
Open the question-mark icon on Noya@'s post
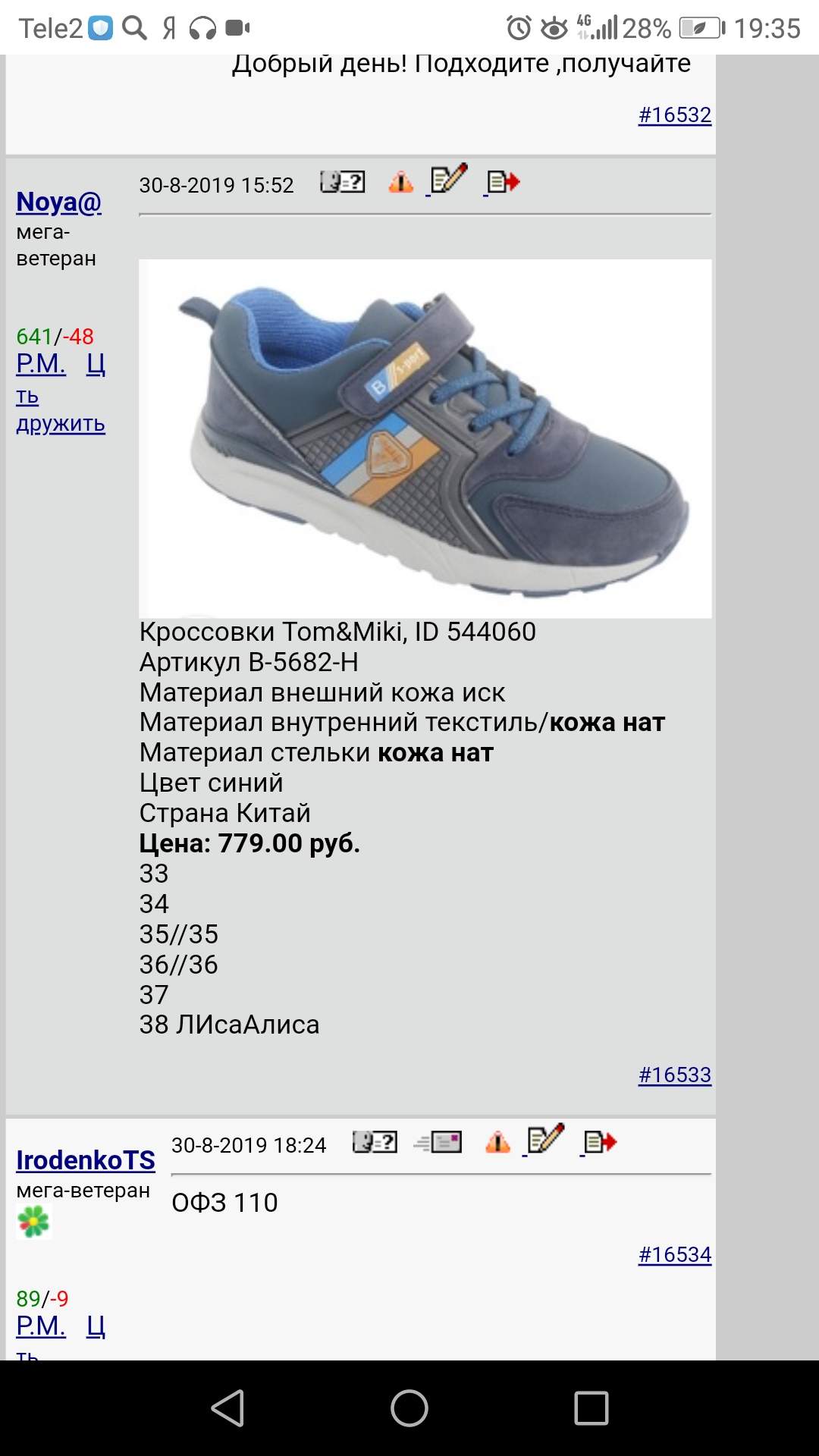[x=343, y=183]
